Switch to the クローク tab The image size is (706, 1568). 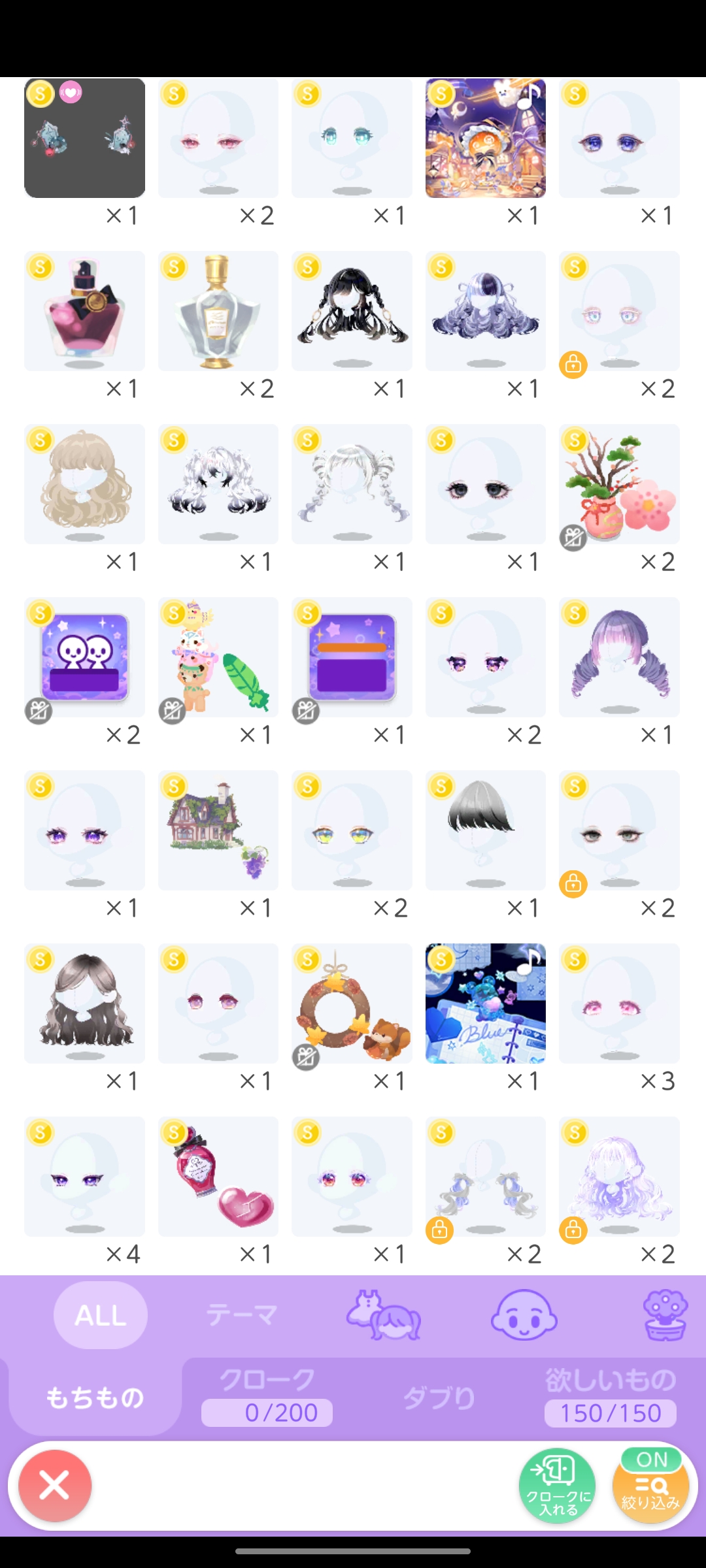coord(267,1397)
